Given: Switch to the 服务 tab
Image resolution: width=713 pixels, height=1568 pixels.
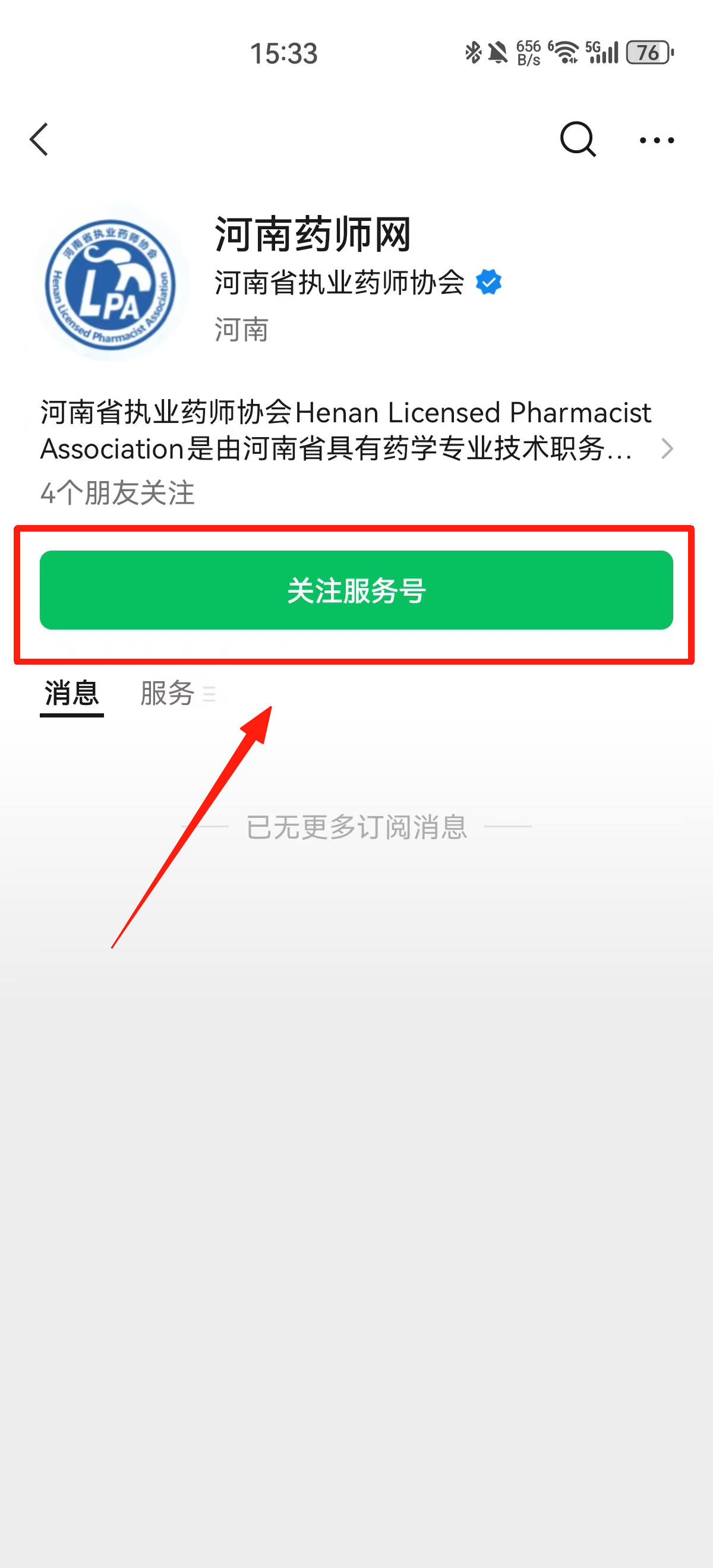Looking at the screenshot, I should pos(176,693).
